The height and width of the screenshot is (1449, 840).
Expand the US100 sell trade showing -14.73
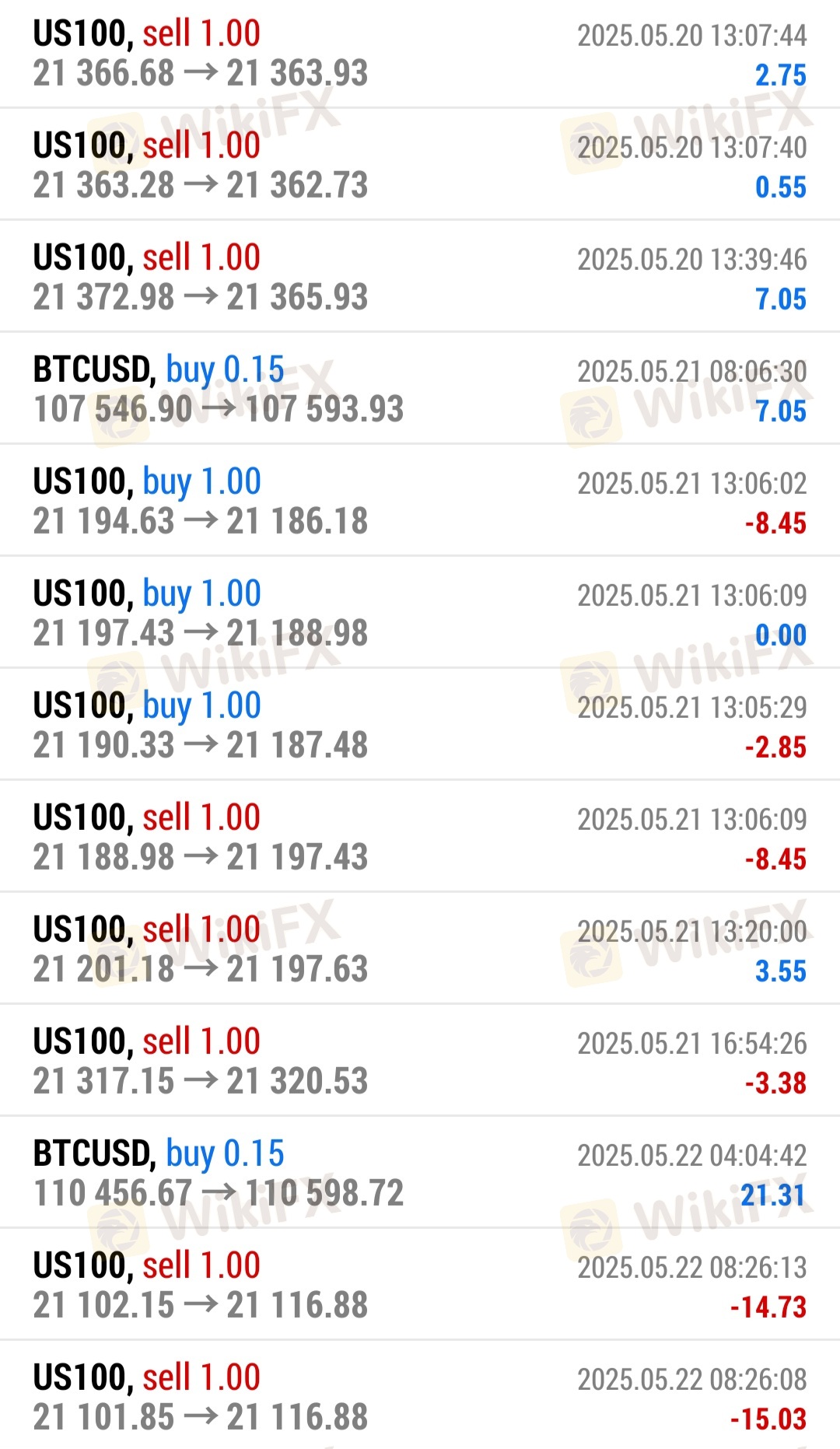(x=420, y=1285)
